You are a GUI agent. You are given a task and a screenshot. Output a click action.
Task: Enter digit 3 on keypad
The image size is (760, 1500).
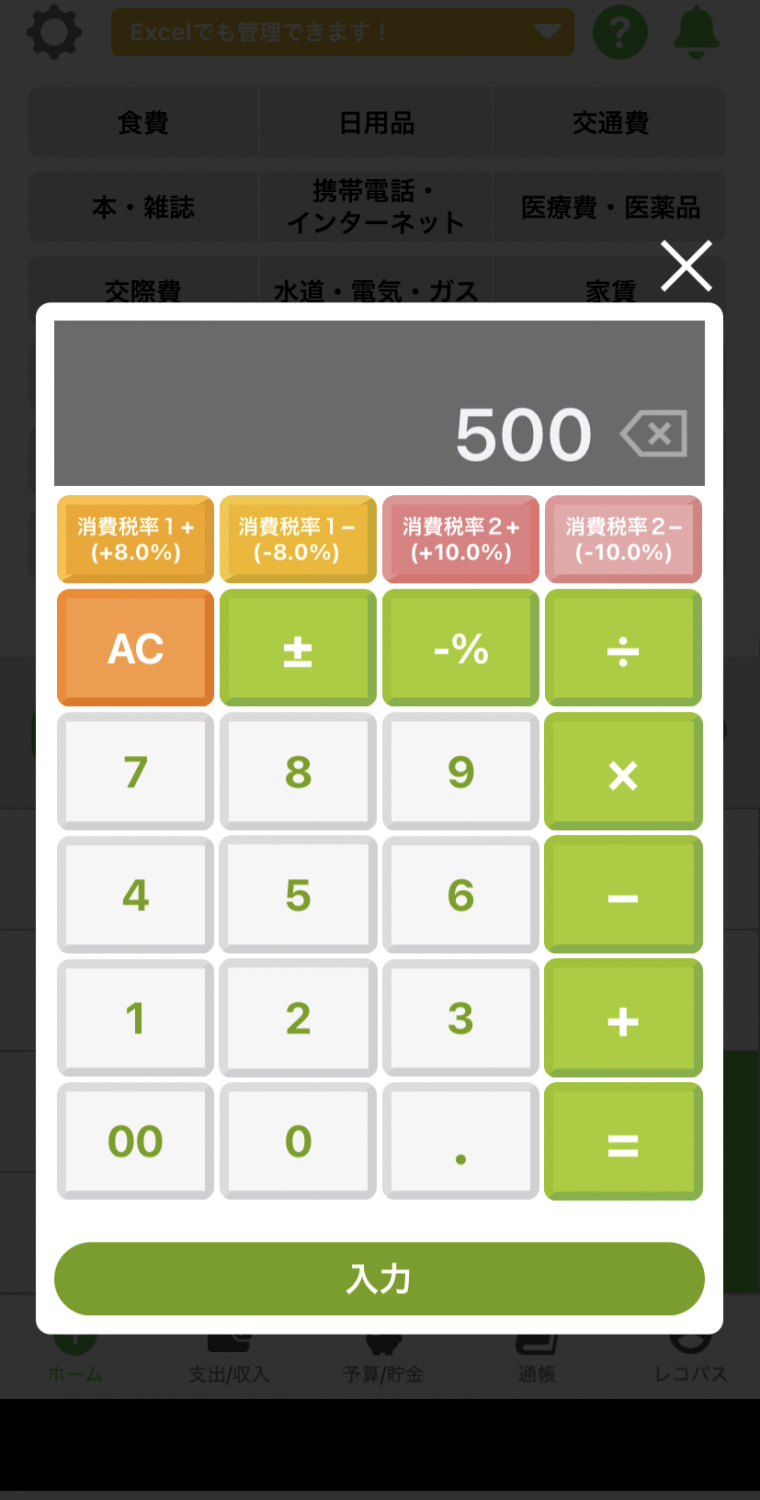tap(461, 1018)
